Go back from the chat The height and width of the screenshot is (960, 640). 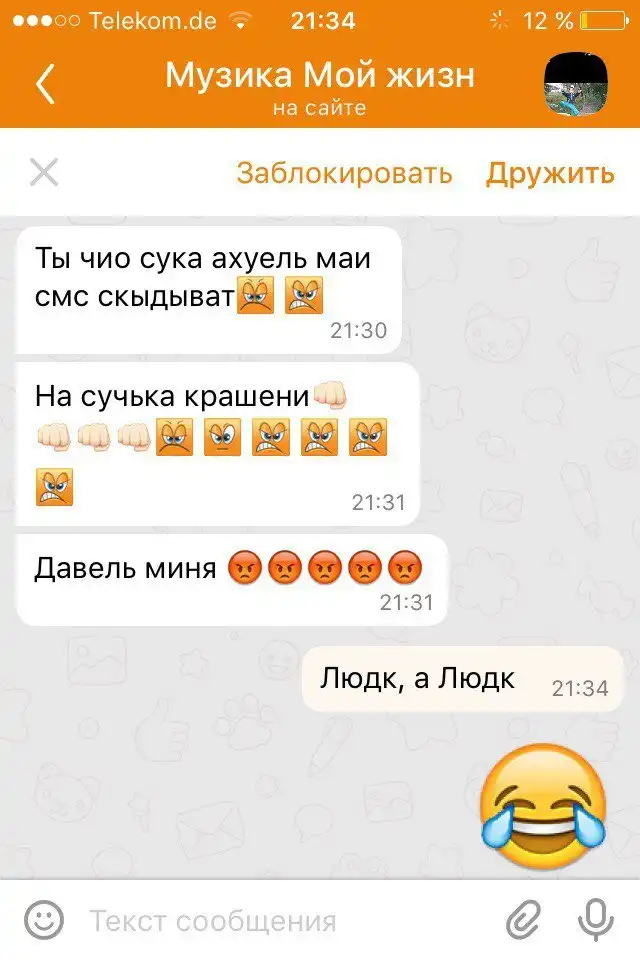coord(46,86)
